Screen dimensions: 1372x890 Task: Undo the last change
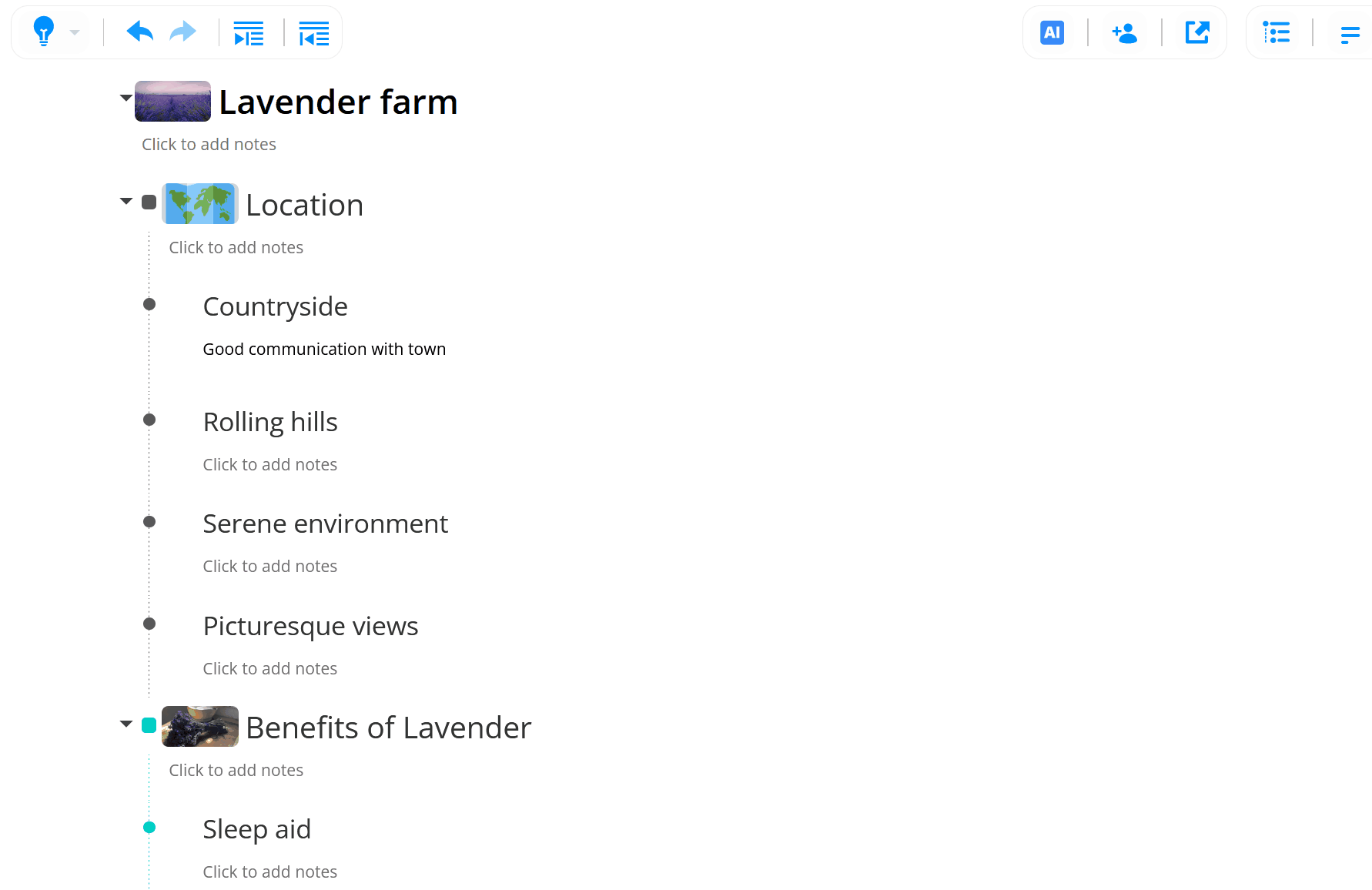pos(139,32)
